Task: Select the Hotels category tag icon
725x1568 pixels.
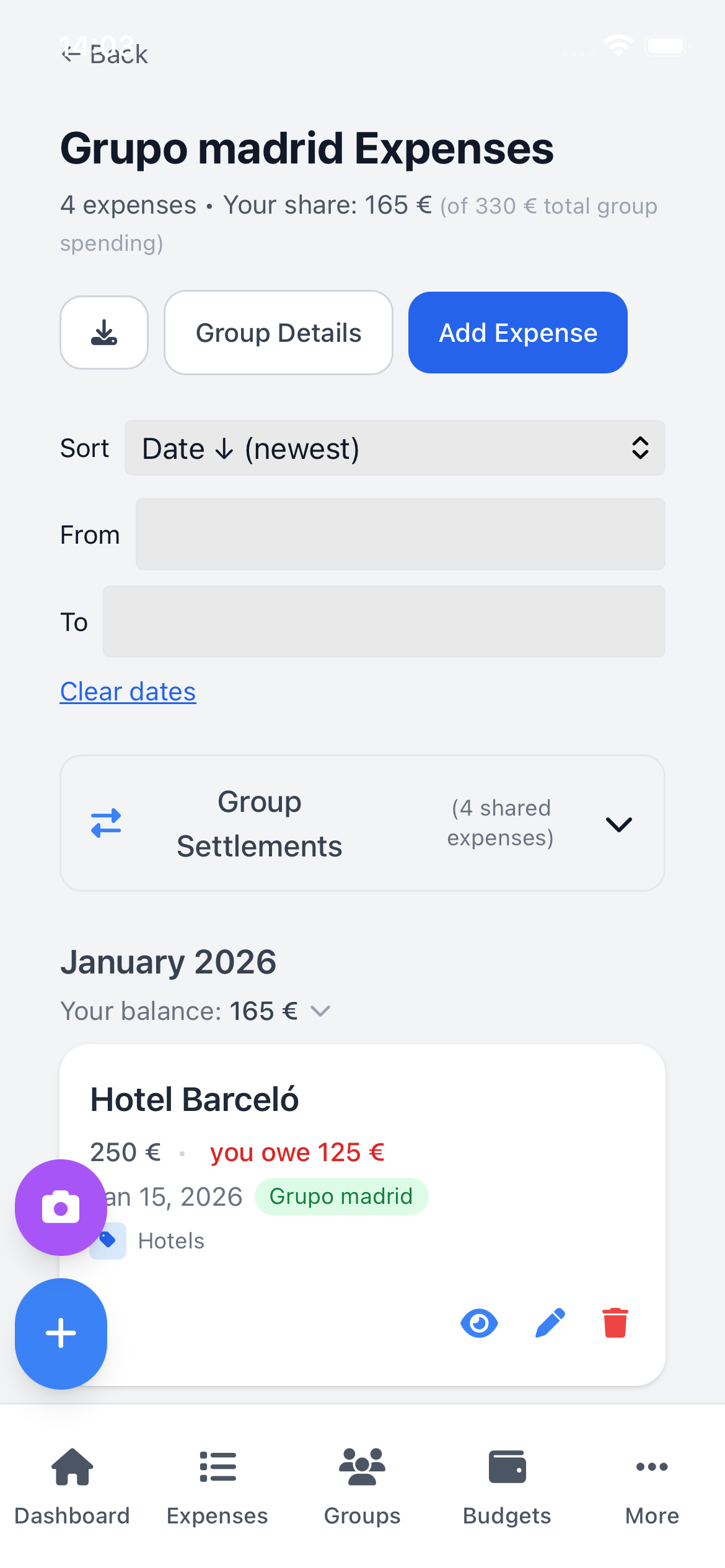Action: (108, 1240)
